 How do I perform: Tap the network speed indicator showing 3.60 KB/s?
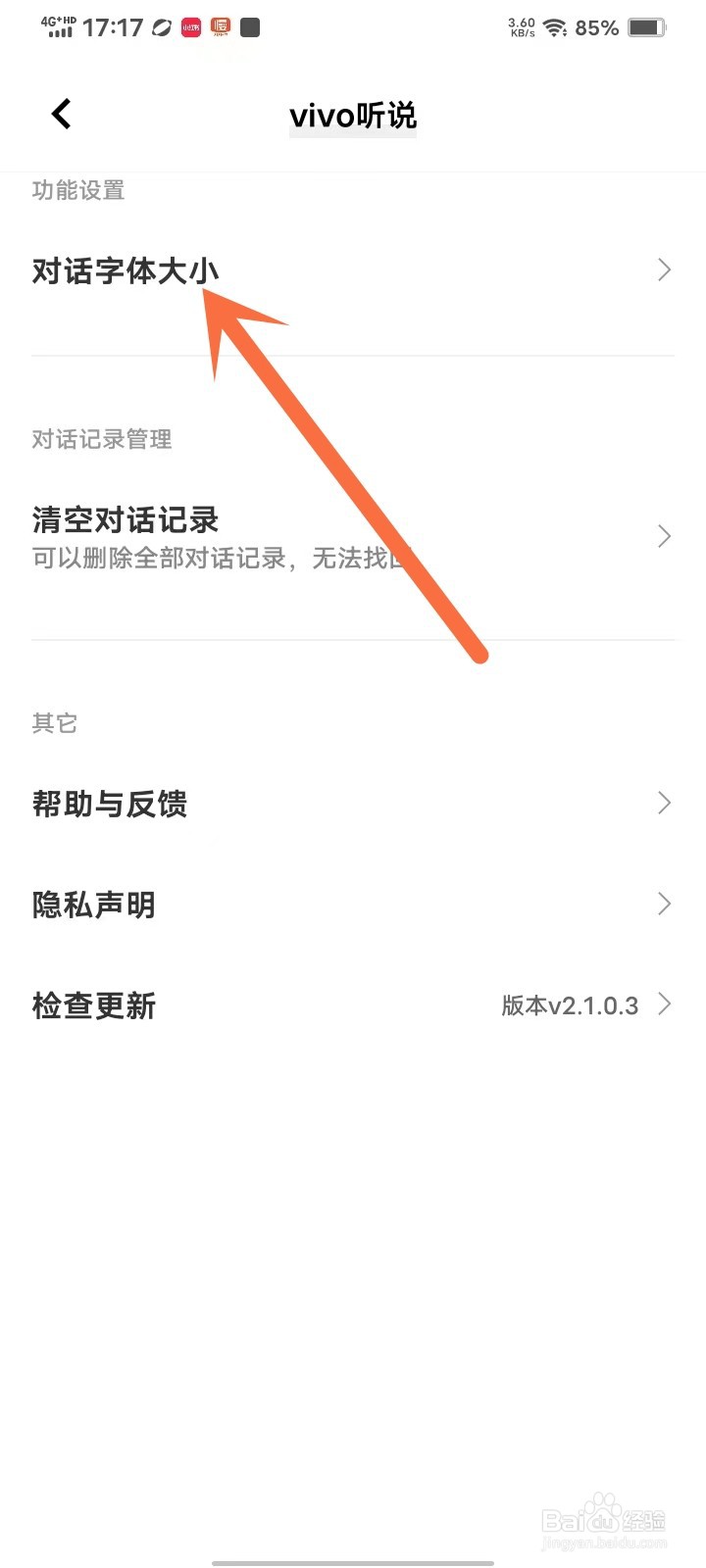click(x=518, y=27)
